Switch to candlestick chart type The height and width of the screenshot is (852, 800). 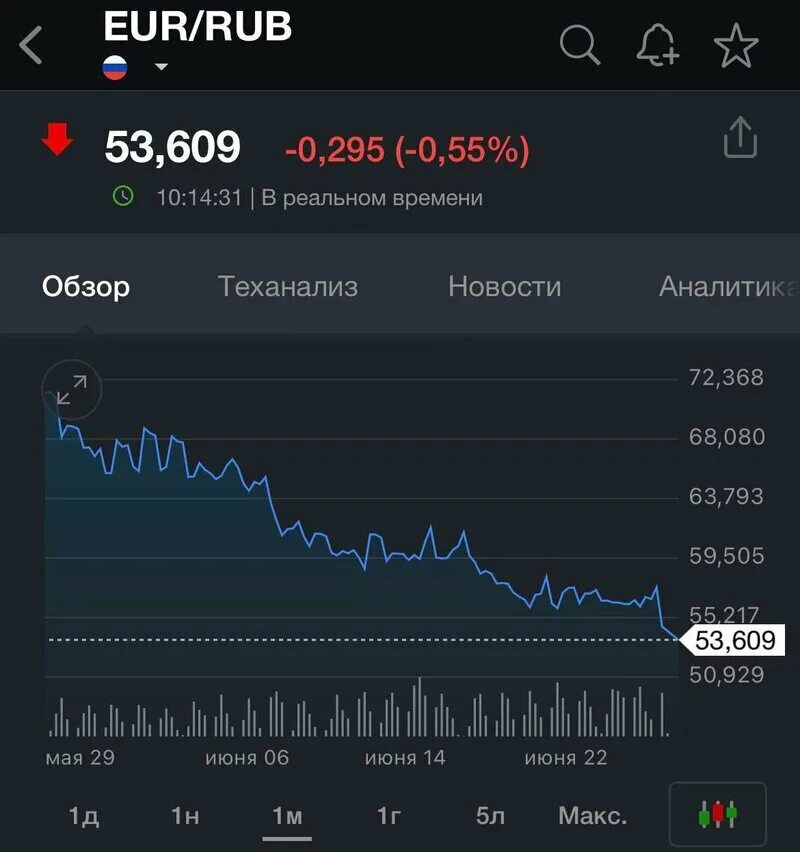pyautogui.click(x=717, y=814)
